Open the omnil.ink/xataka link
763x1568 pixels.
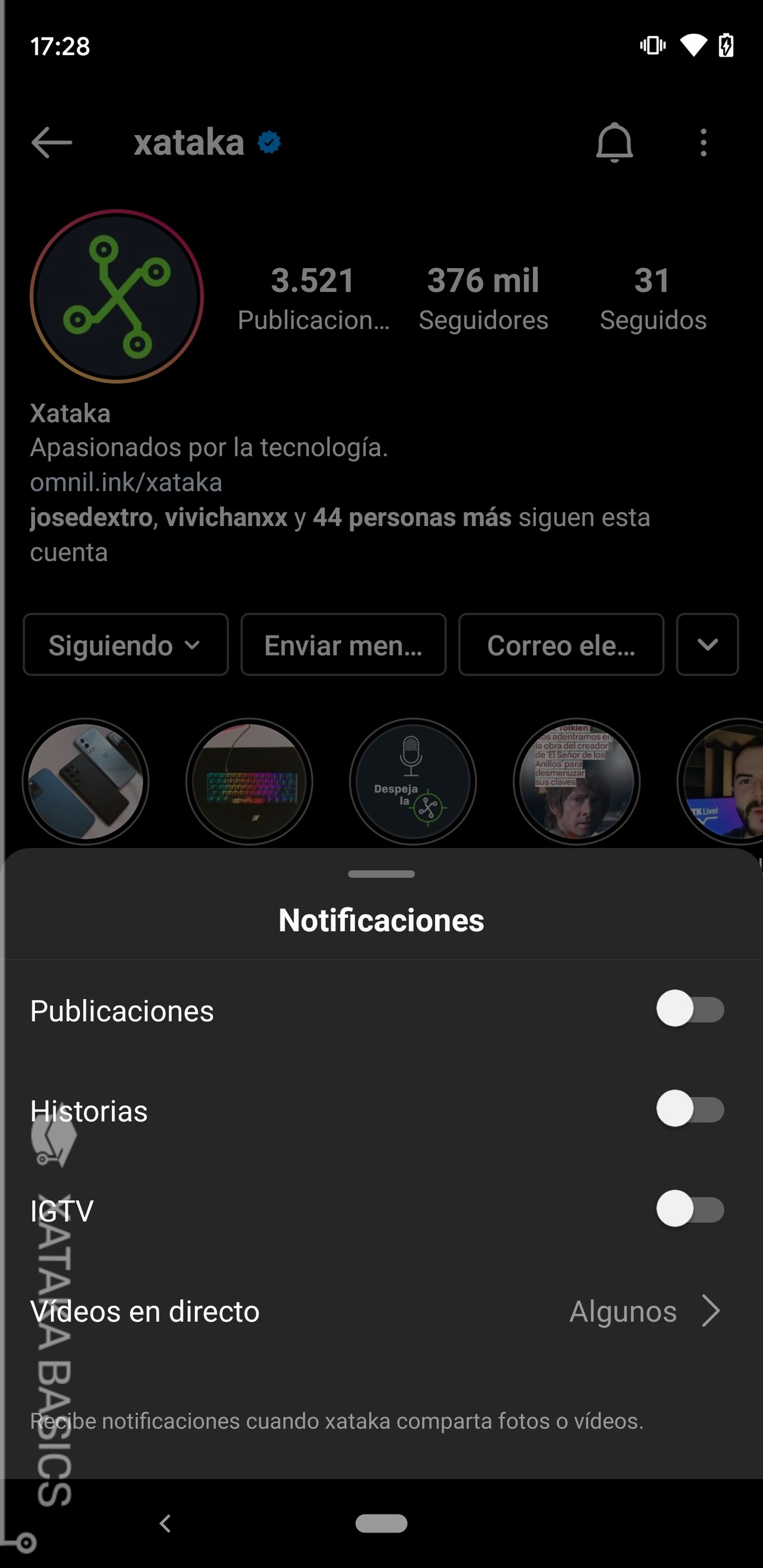(126, 482)
